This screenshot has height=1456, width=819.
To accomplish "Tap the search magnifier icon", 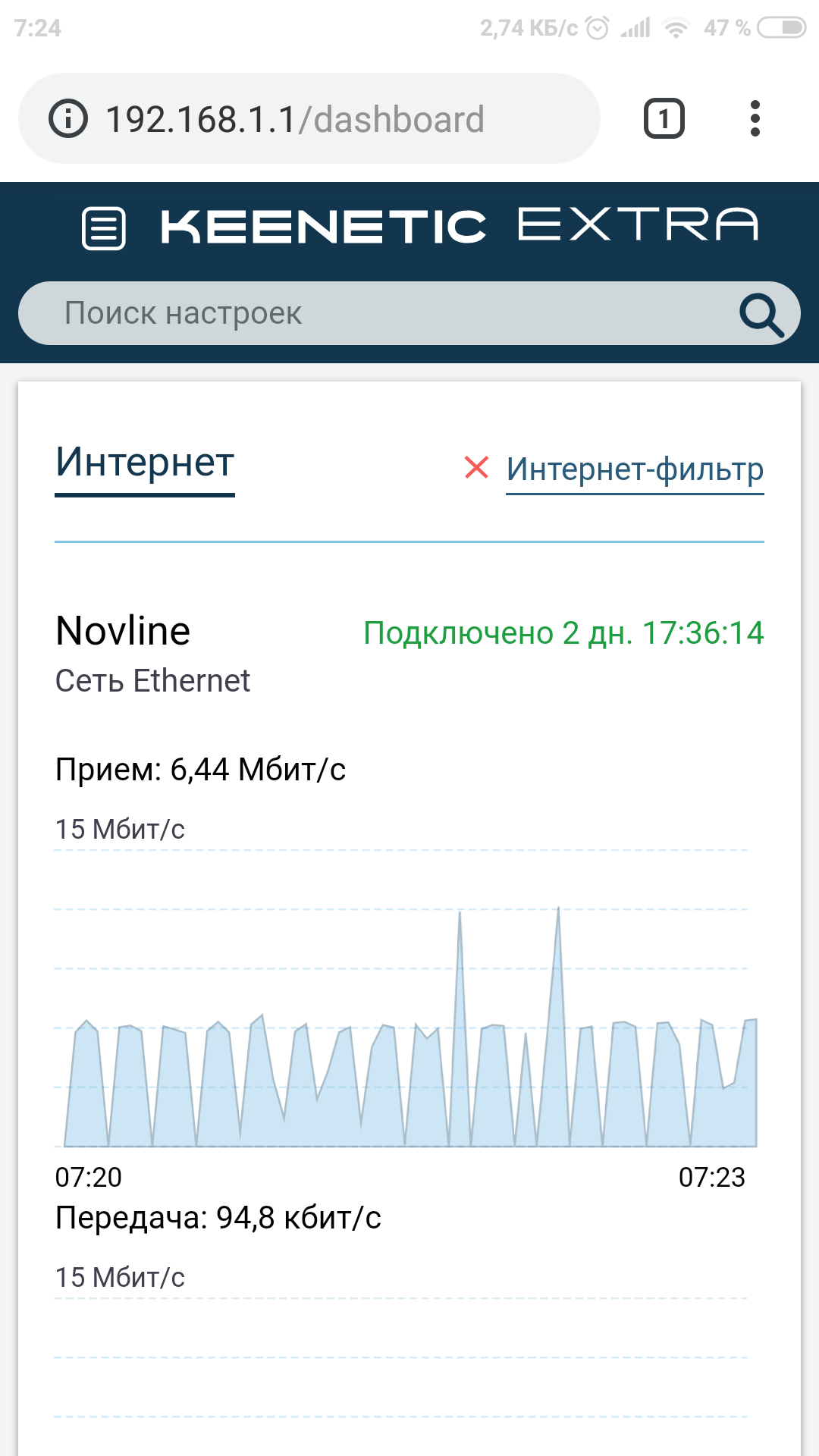I will coord(761,315).
